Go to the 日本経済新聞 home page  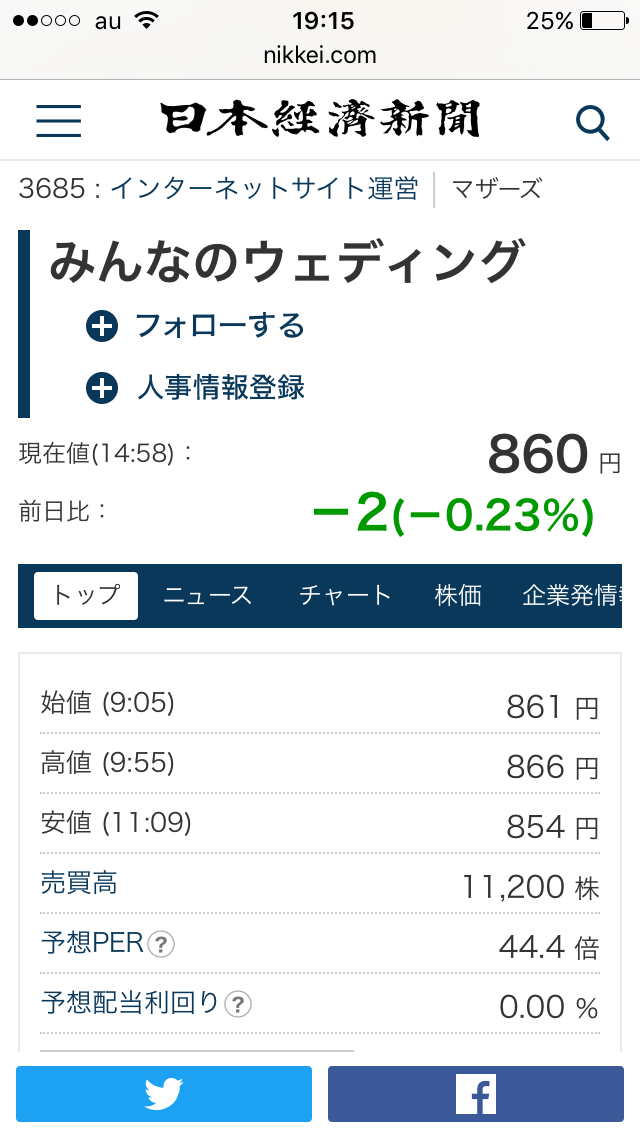pyautogui.click(x=320, y=121)
